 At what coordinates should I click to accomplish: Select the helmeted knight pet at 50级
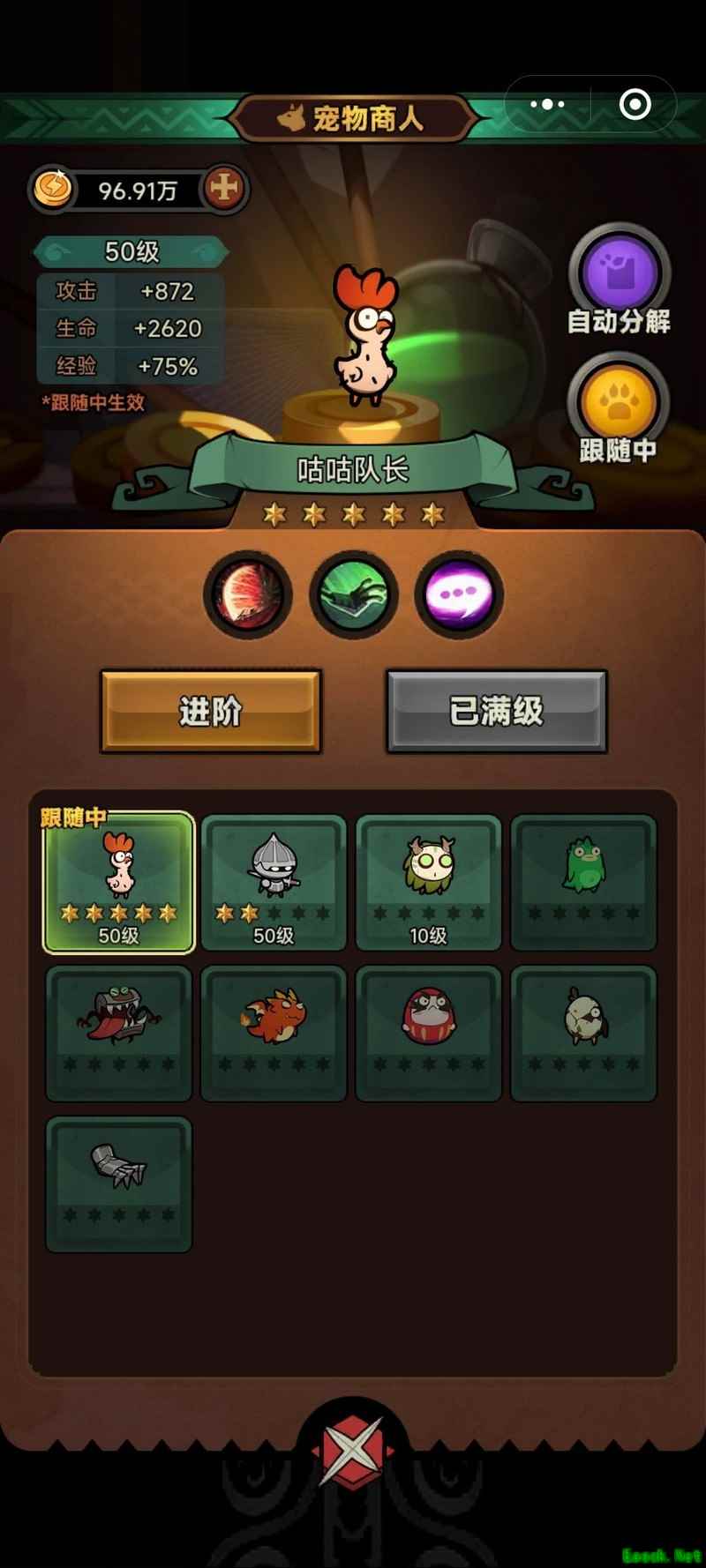(274, 882)
